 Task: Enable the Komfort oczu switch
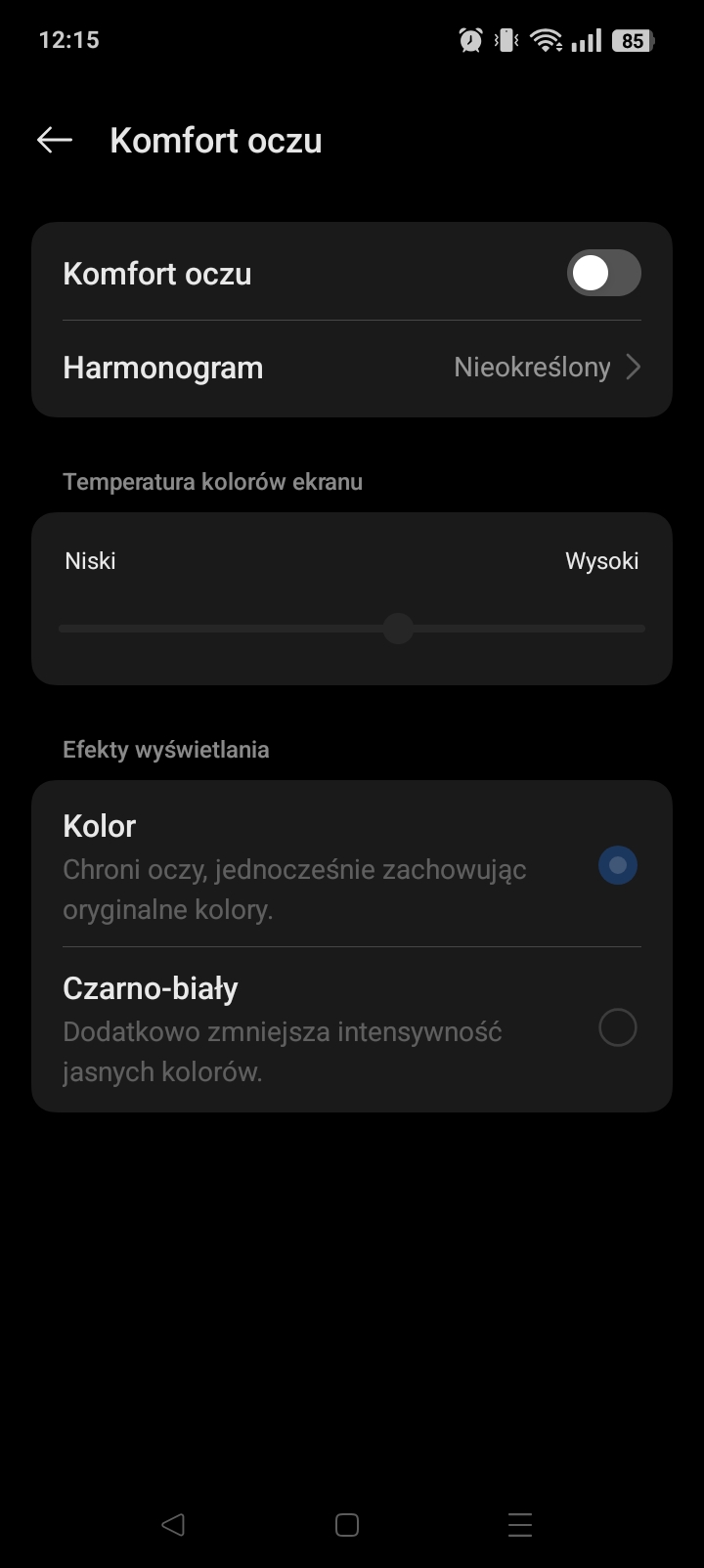point(603,274)
